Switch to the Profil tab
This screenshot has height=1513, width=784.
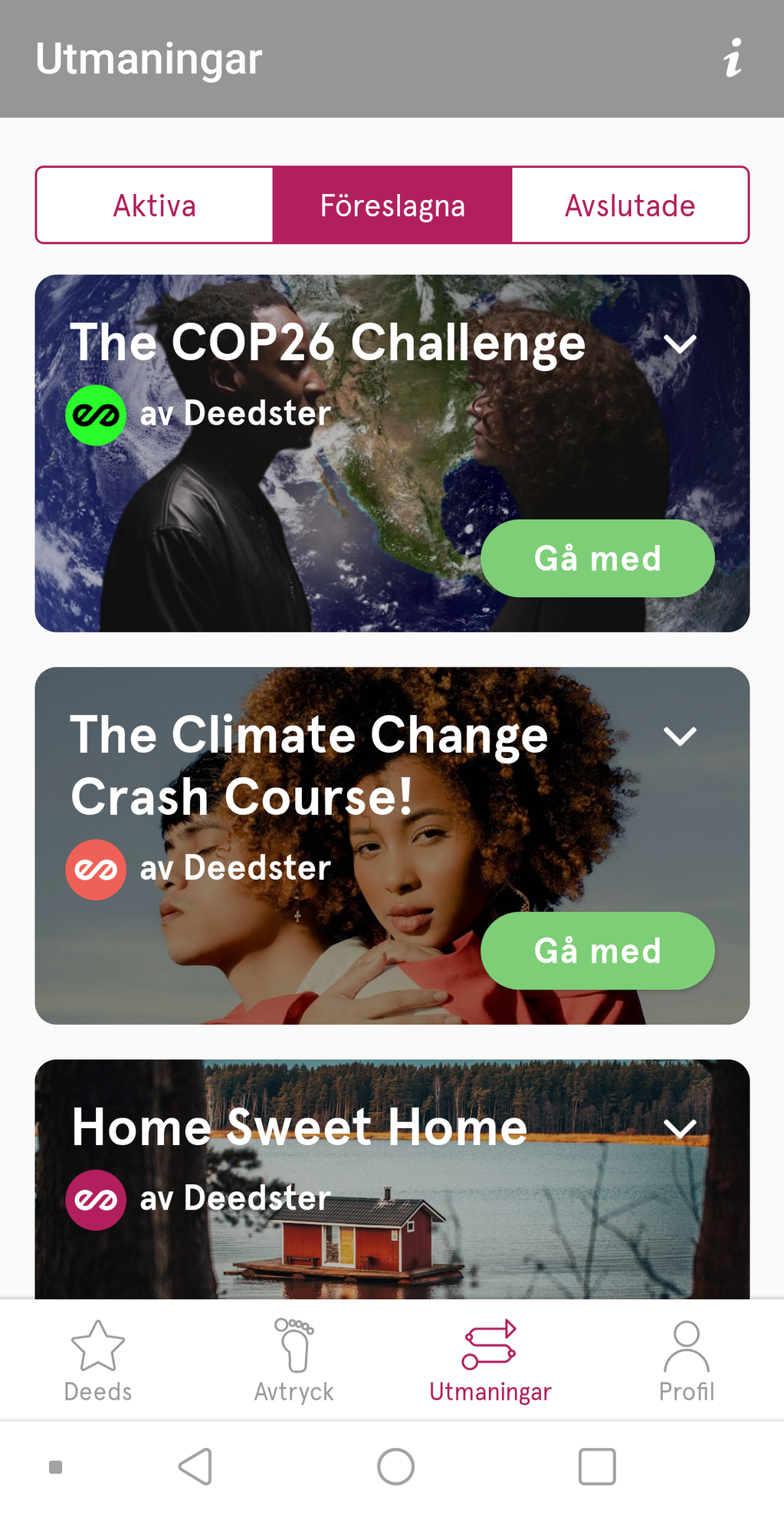point(686,1360)
